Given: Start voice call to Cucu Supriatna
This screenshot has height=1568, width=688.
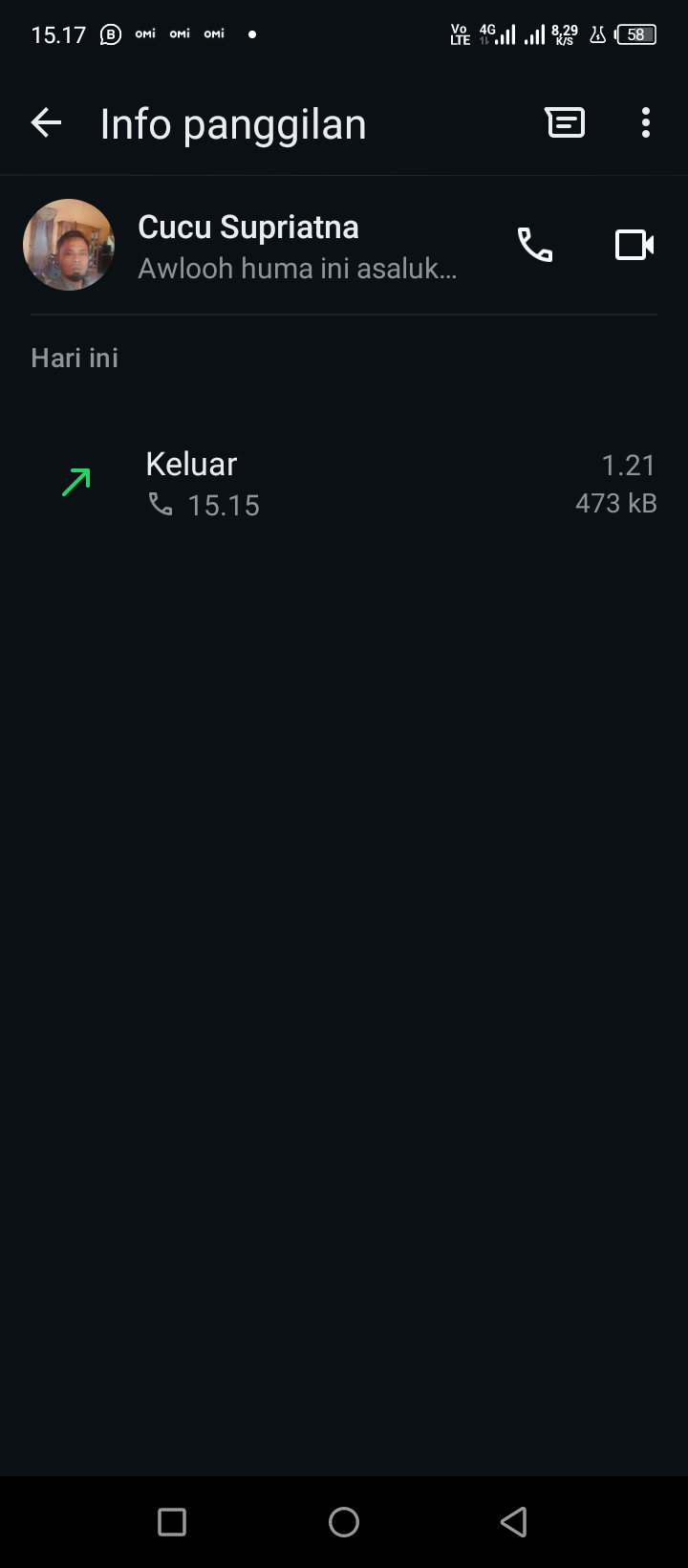Looking at the screenshot, I should click(535, 246).
